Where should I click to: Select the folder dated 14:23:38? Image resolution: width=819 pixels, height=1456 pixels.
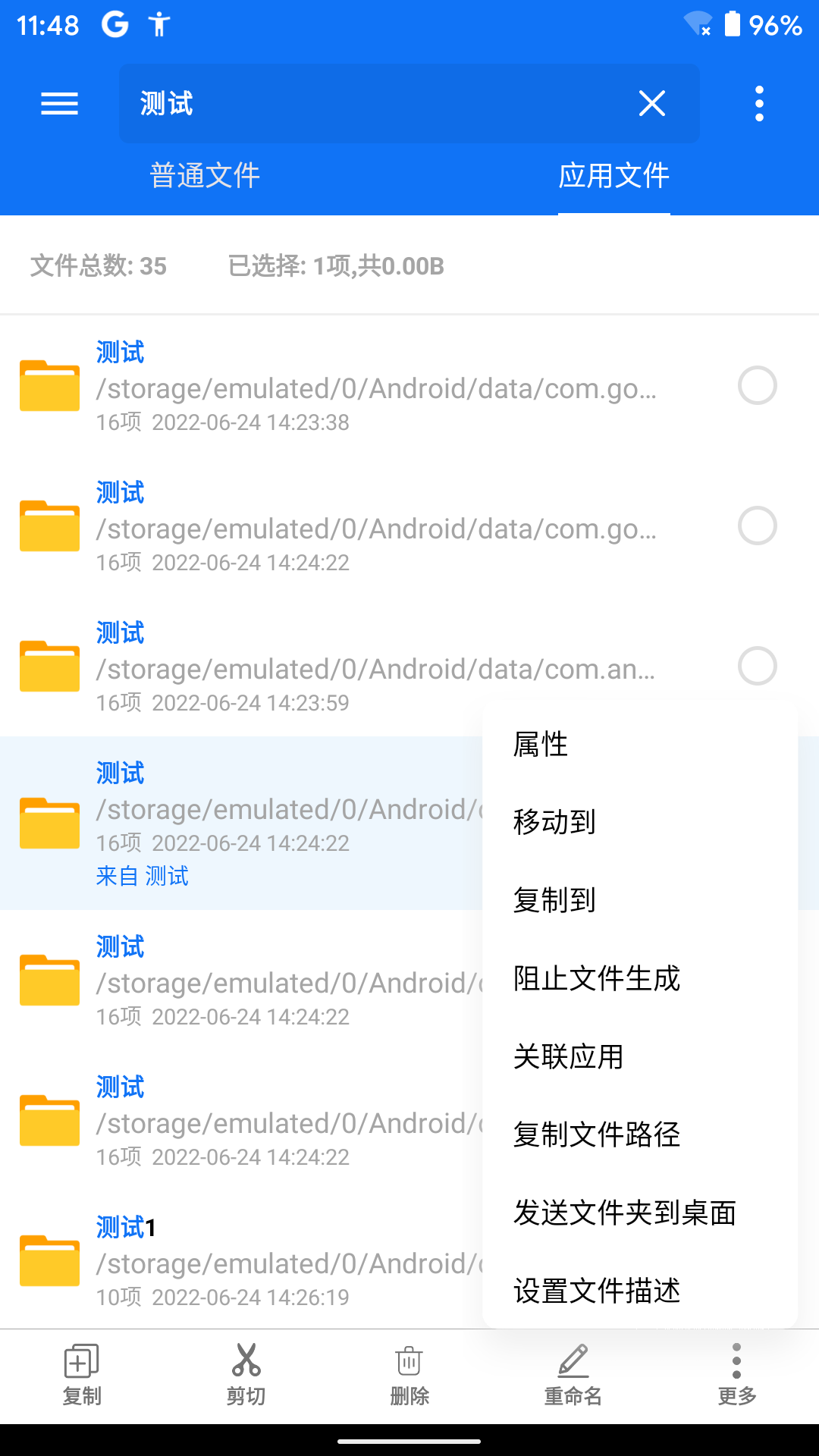(757, 386)
